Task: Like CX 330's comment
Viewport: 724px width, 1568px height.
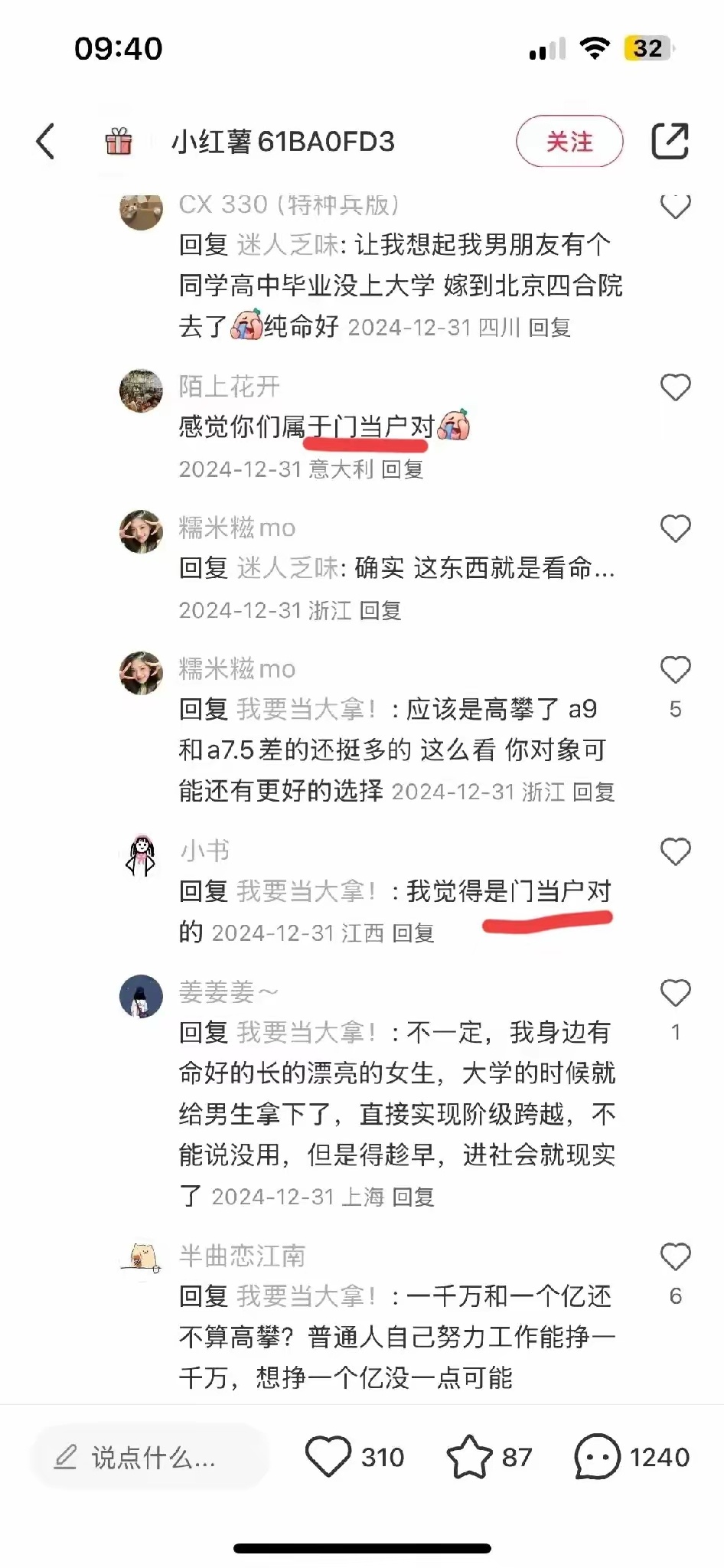Action: click(x=675, y=207)
